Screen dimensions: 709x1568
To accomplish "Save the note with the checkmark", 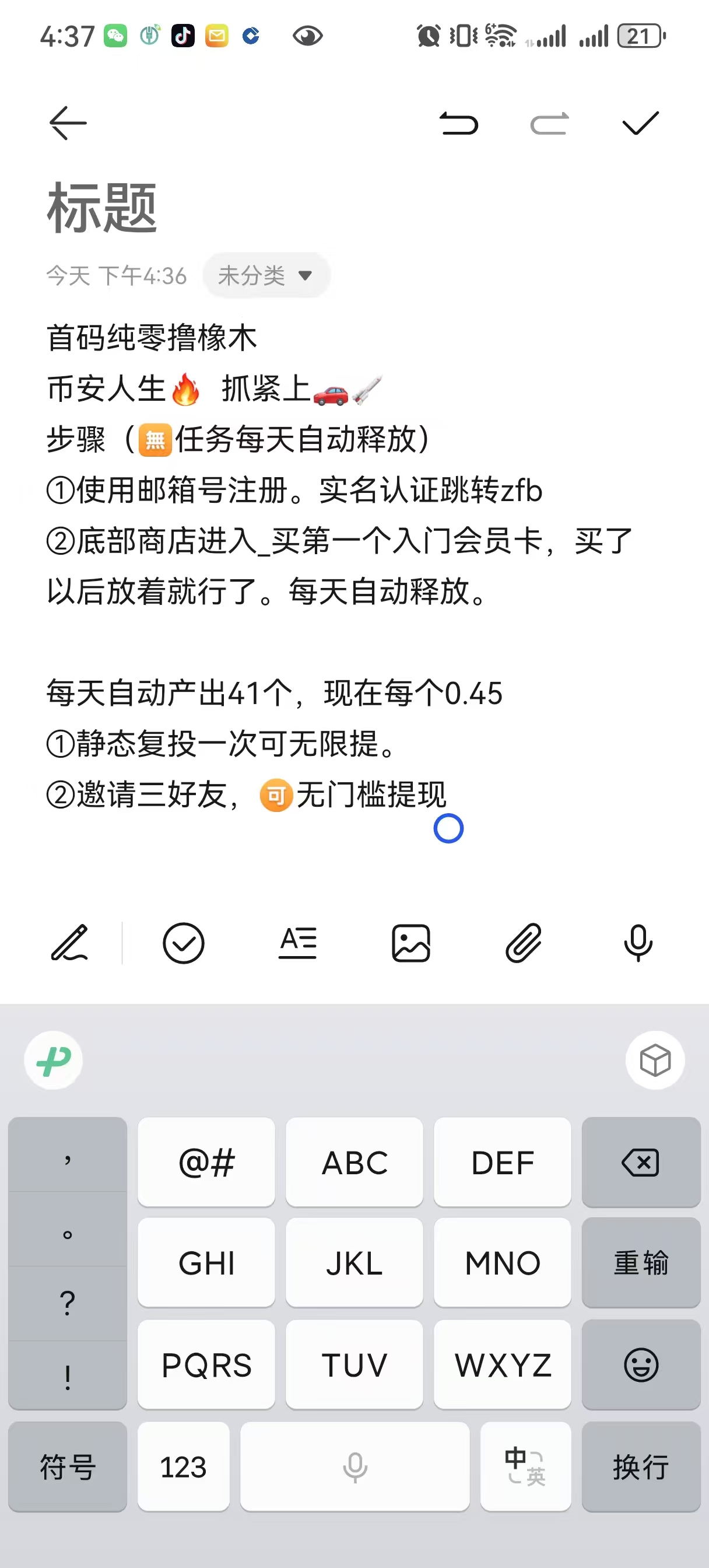I will coord(640,124).
